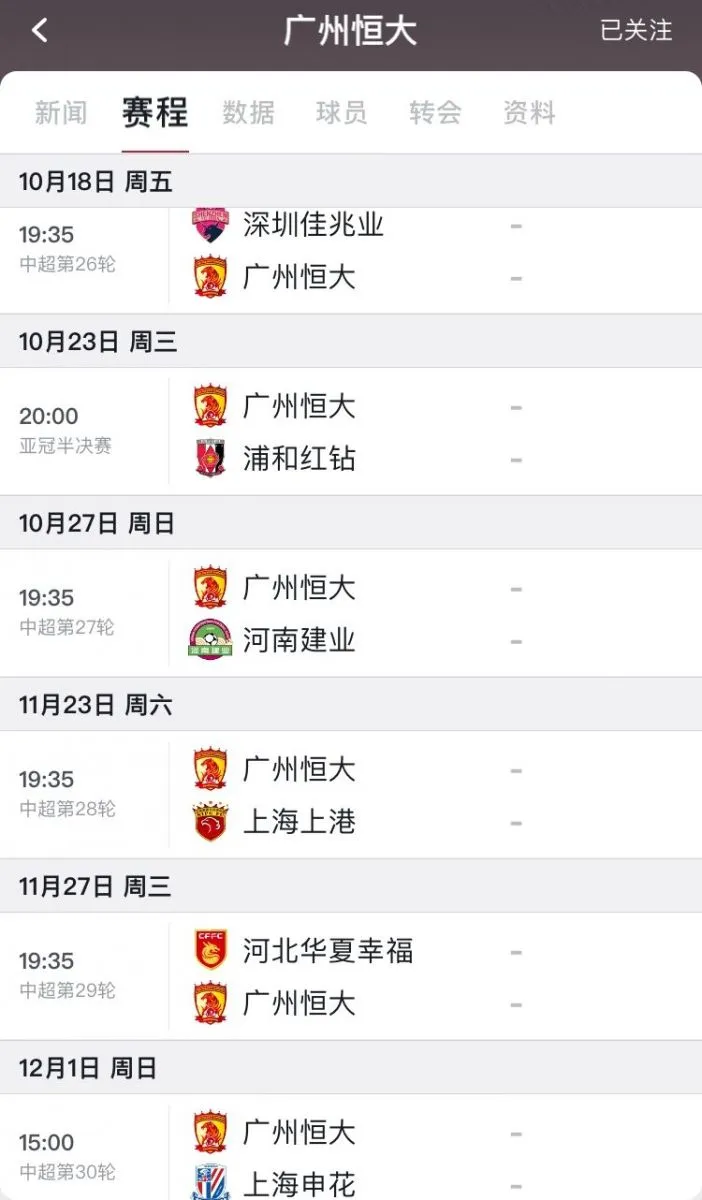Switch to the 新闻 tab

61,112
